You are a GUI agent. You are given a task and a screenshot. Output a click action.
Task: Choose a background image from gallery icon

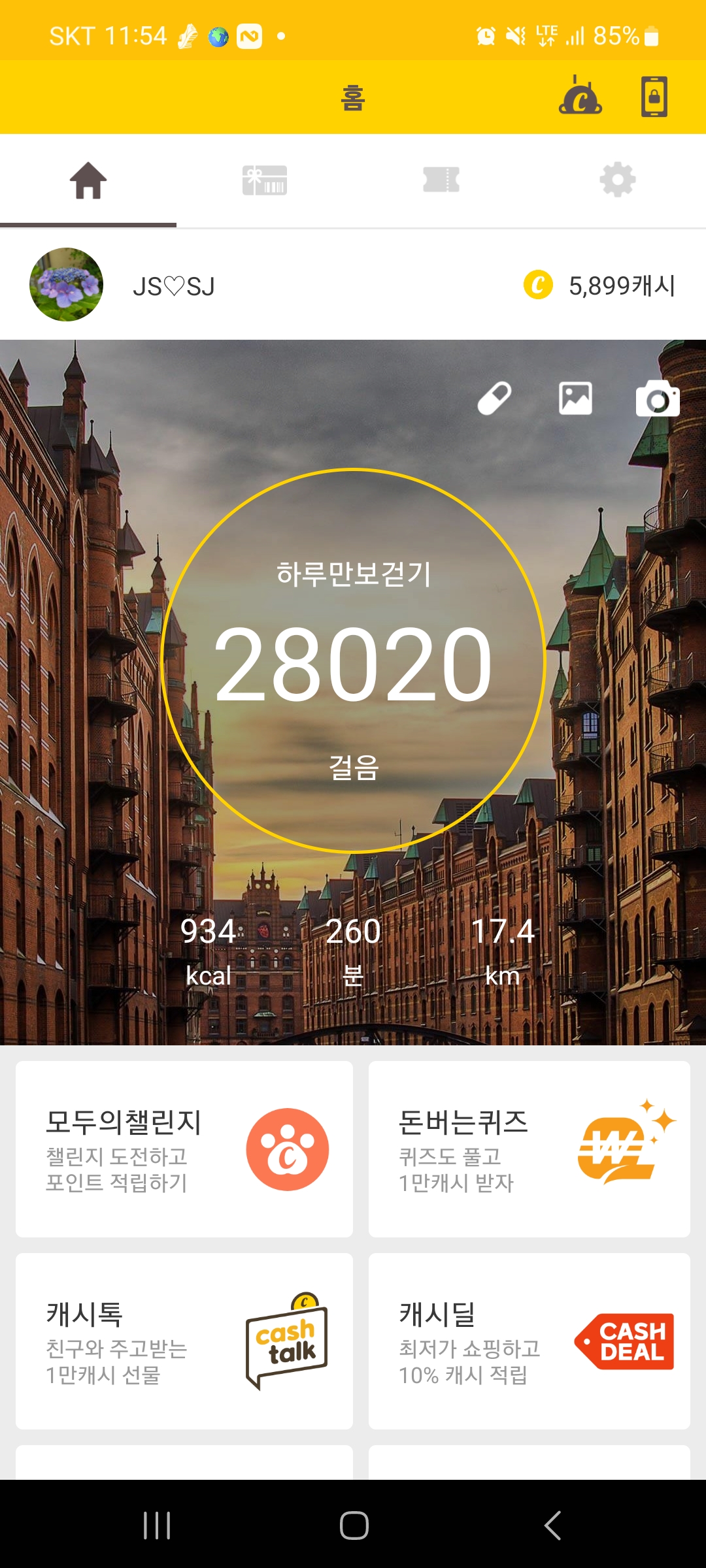(x=575, y=399)
